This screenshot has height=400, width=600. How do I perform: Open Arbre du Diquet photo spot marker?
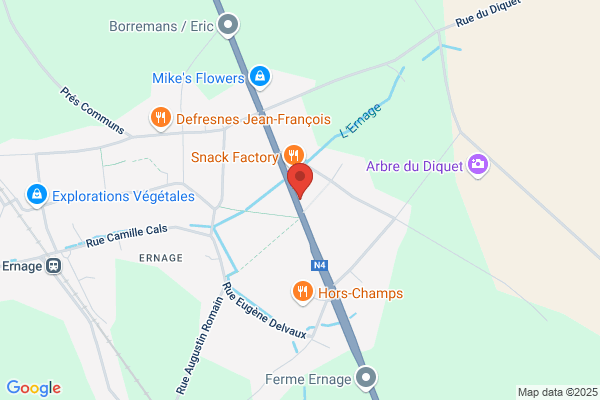(478, 165)
